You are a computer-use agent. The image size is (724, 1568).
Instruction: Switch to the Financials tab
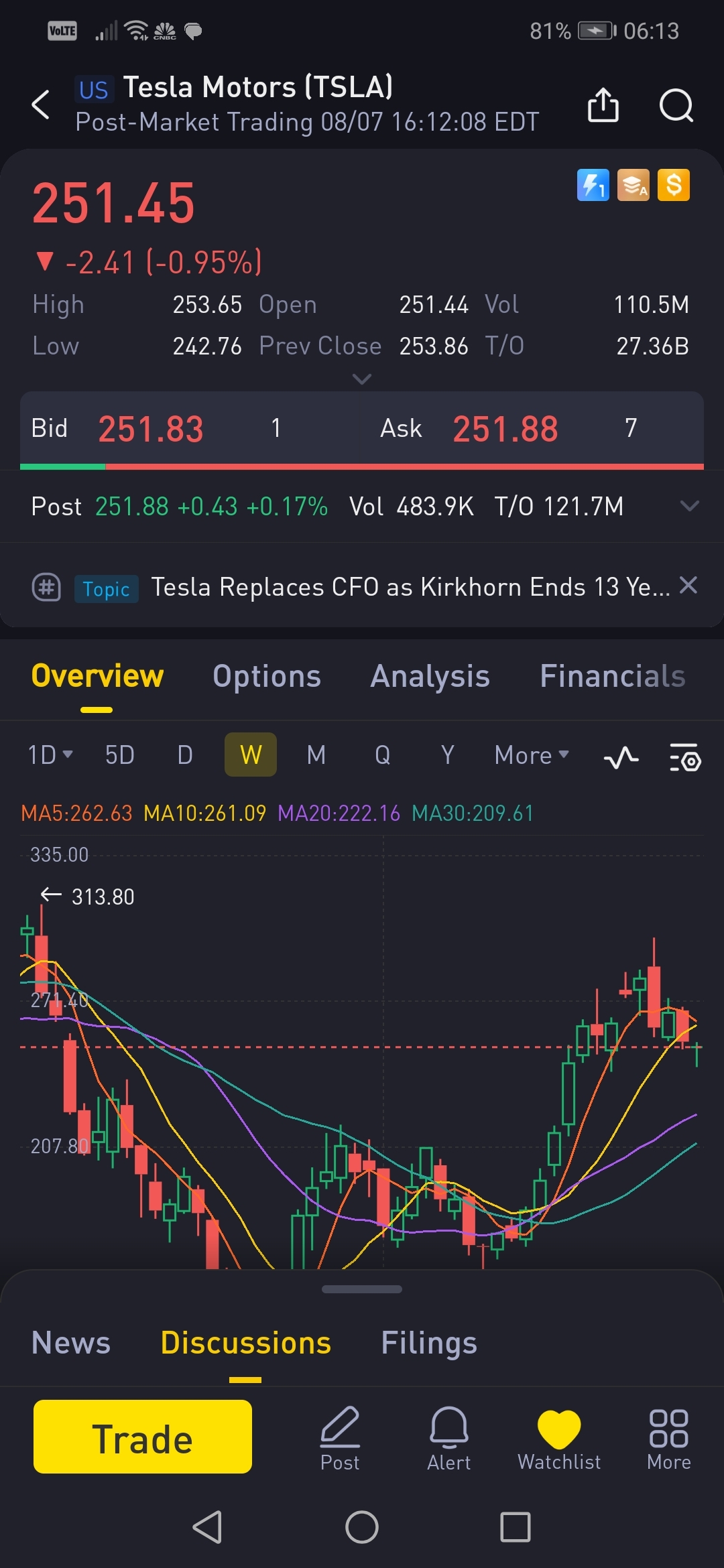click(612, 676)
